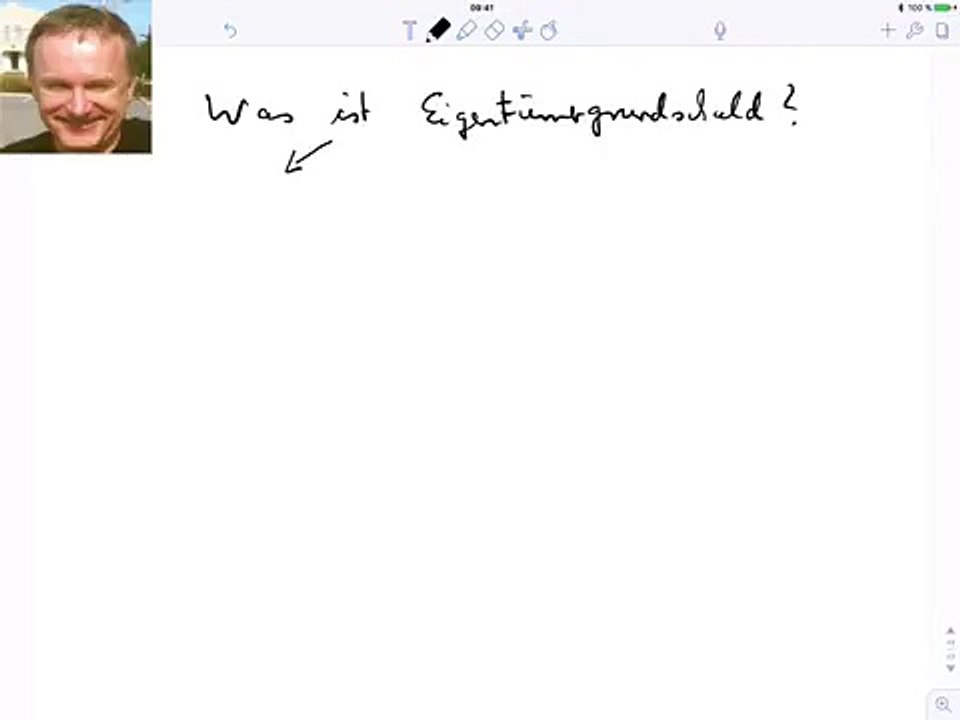The width and height of the screenshot is (960, 720).
Task: Pick the eraser tool
Action: 494,31
